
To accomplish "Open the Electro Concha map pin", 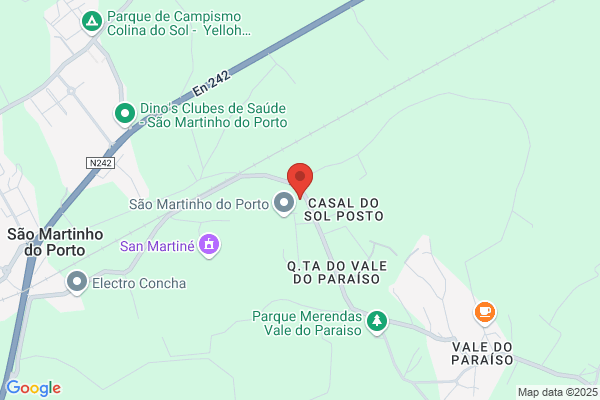I will 77,282.
